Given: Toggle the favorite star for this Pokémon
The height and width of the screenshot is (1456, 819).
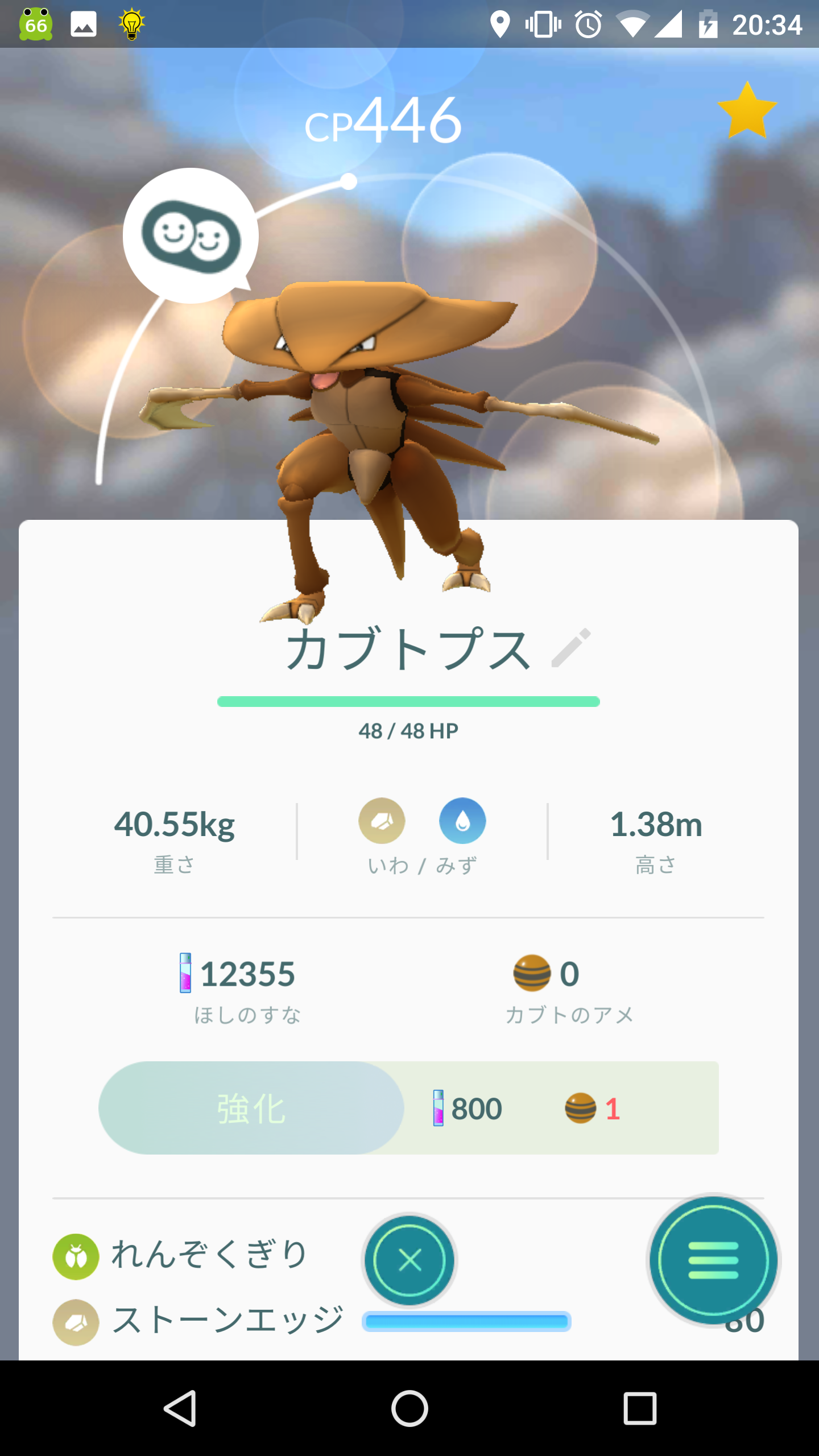Looking at the screenshot, I should 747,111.
